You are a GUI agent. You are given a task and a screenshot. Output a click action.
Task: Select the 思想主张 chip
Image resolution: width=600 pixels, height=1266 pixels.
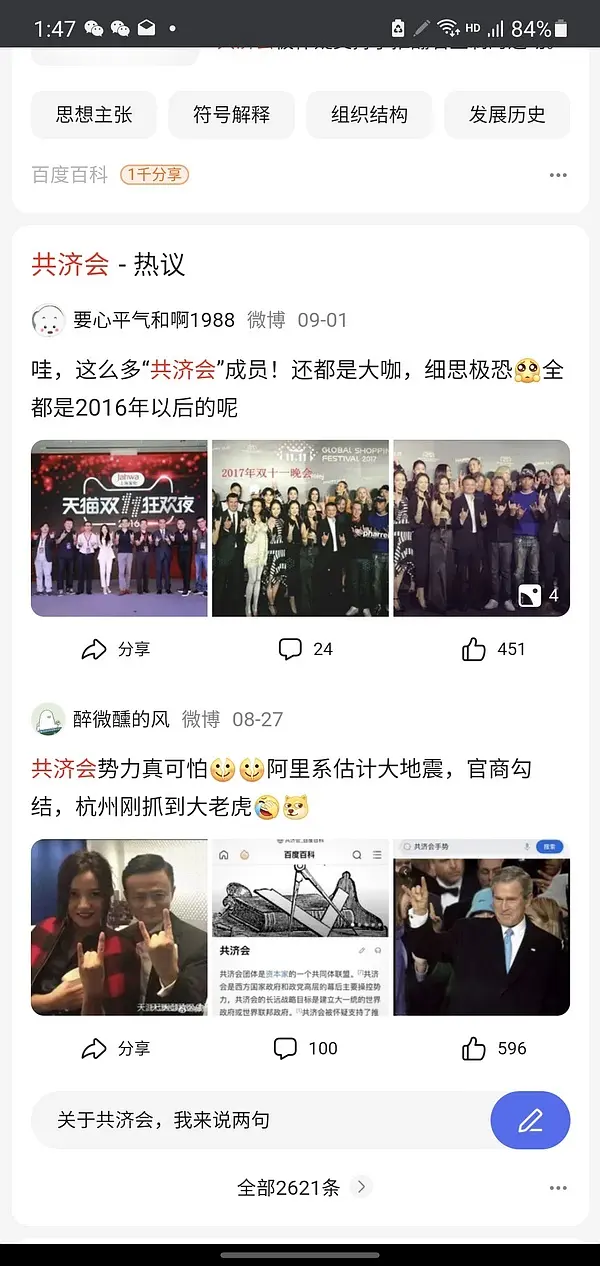[94, 115]
